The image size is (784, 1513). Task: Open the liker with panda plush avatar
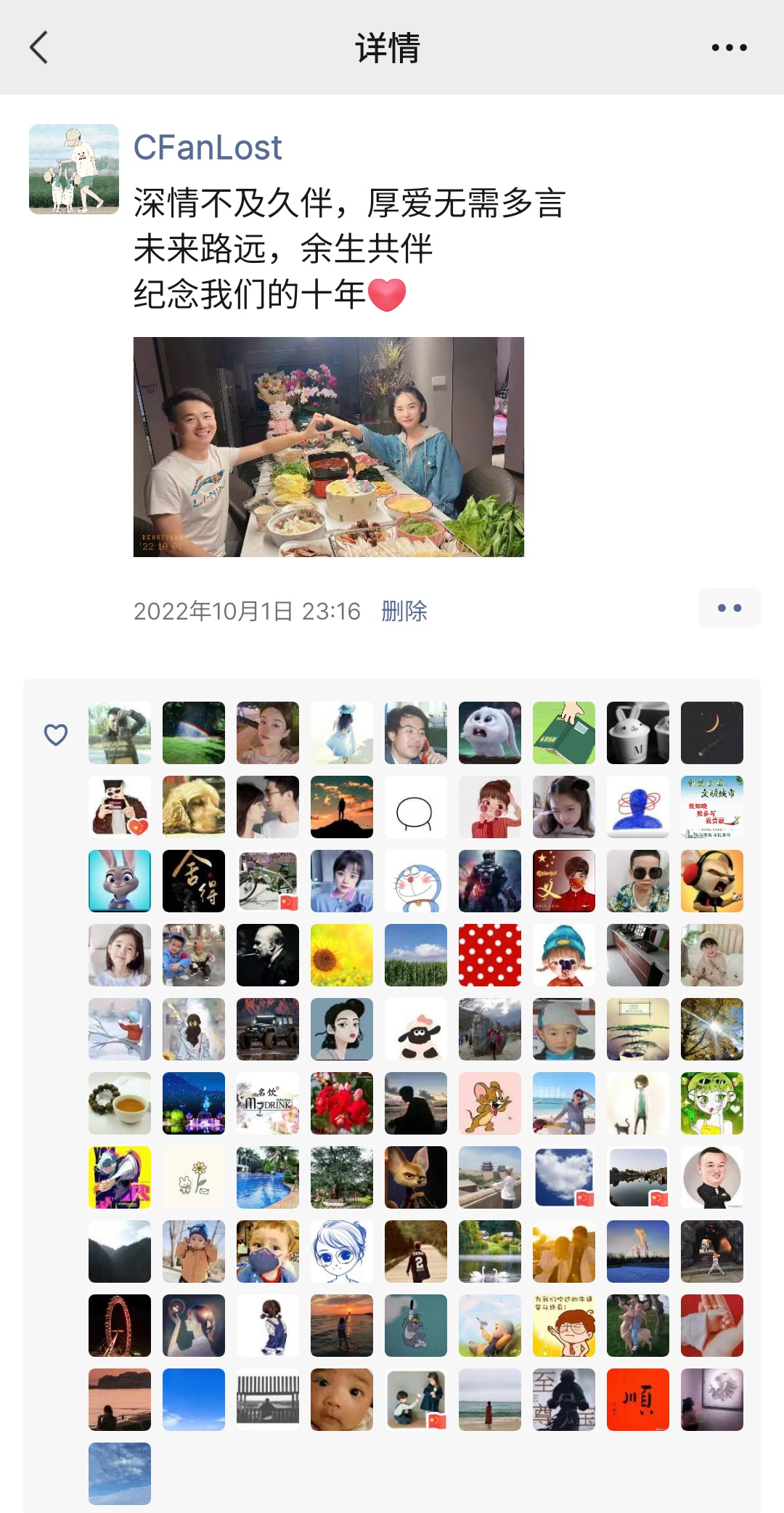tap(416, 1029)
